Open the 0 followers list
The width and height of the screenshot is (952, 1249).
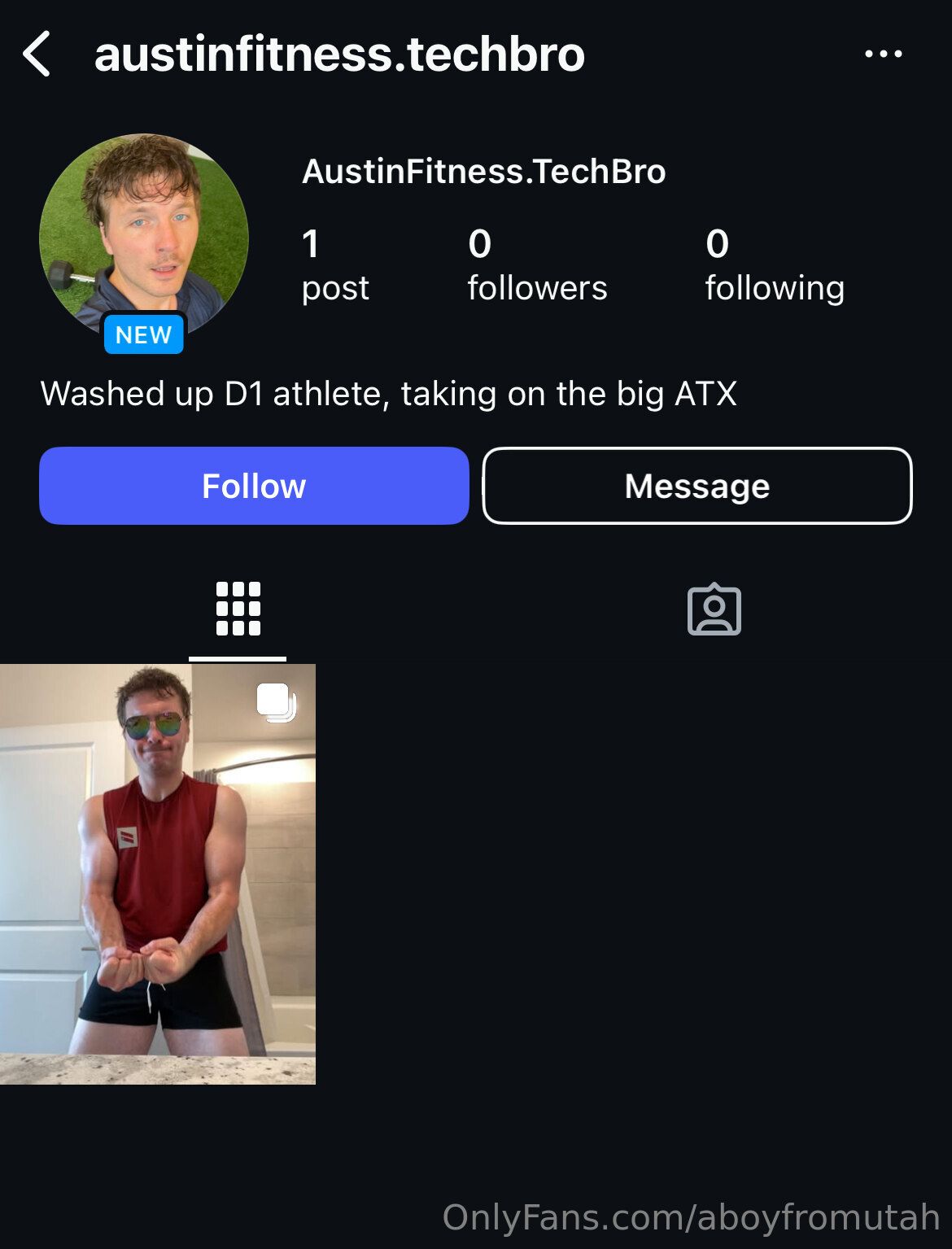click(x=536, y=265)
